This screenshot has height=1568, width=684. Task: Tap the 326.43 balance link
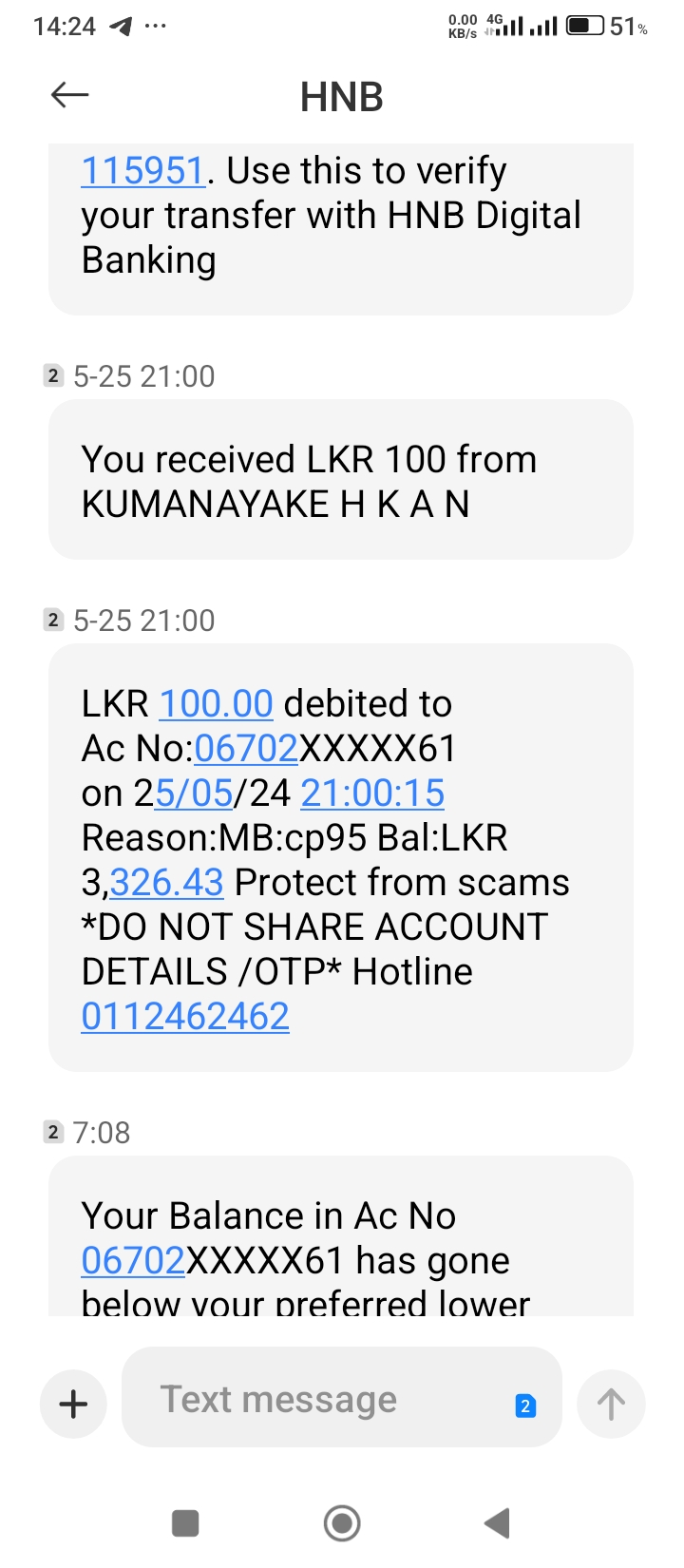167,883
